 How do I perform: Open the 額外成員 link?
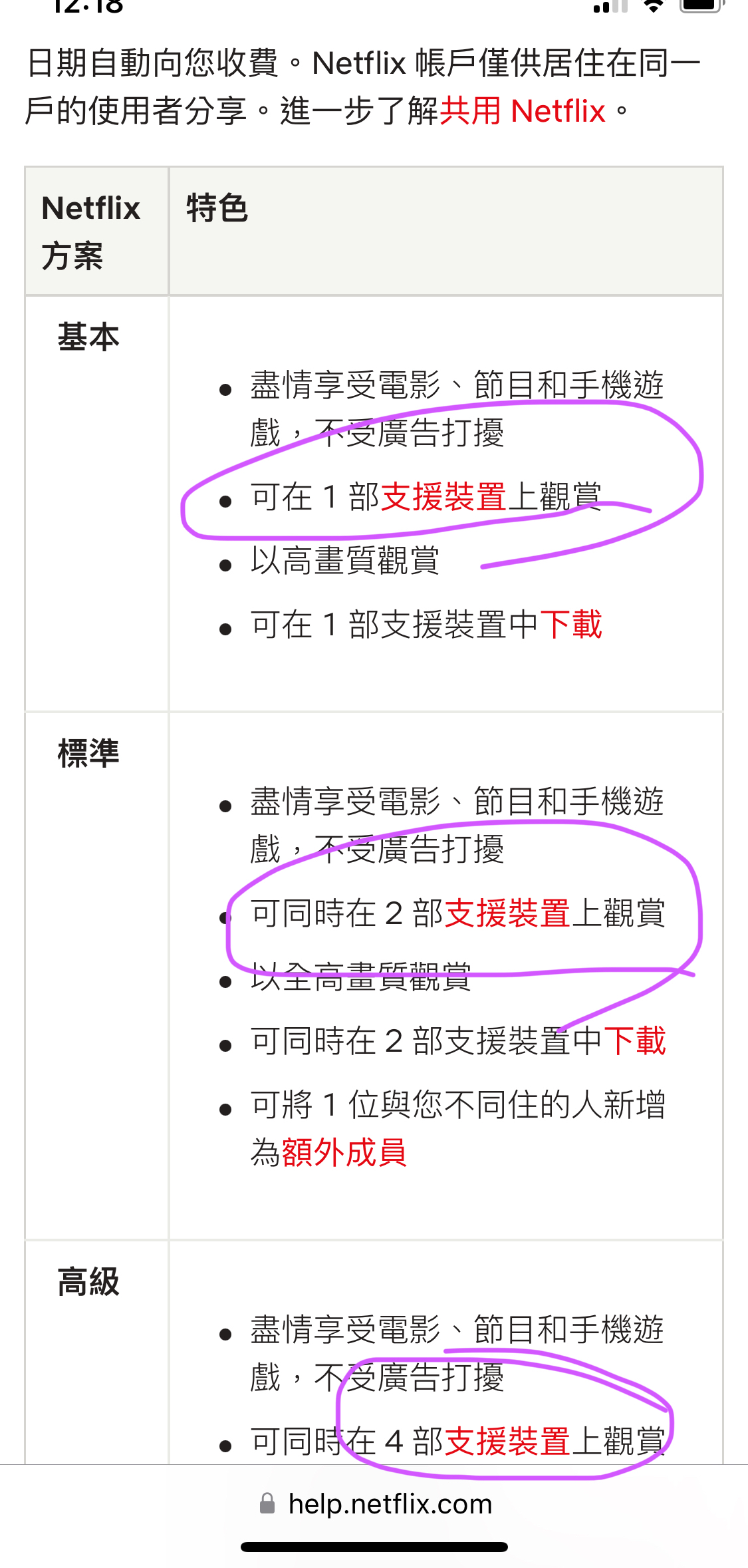click(344, 1152)
